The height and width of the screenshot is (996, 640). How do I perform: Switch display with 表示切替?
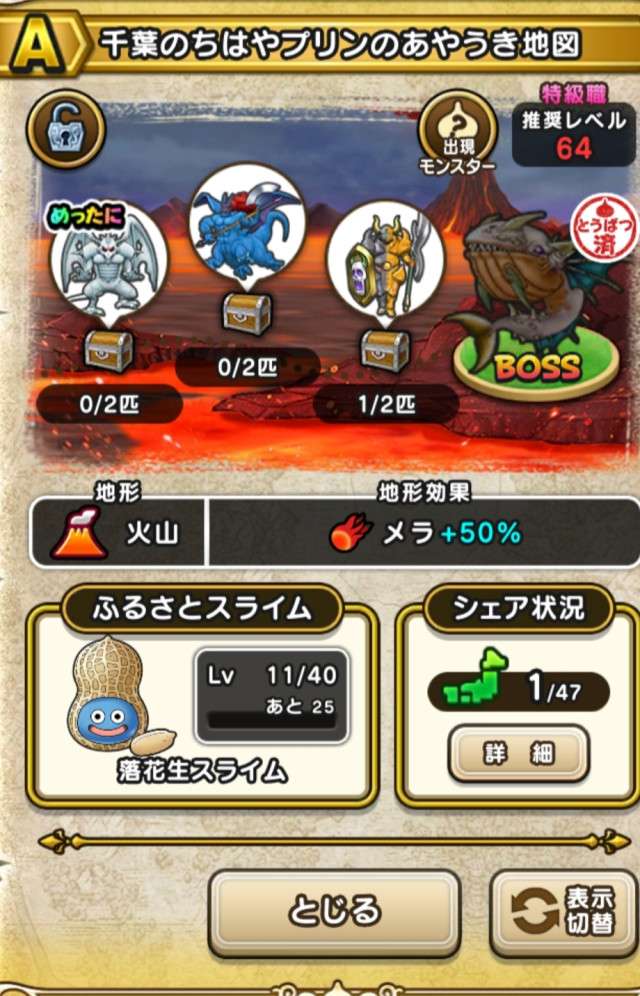click(x=563, y=912)
